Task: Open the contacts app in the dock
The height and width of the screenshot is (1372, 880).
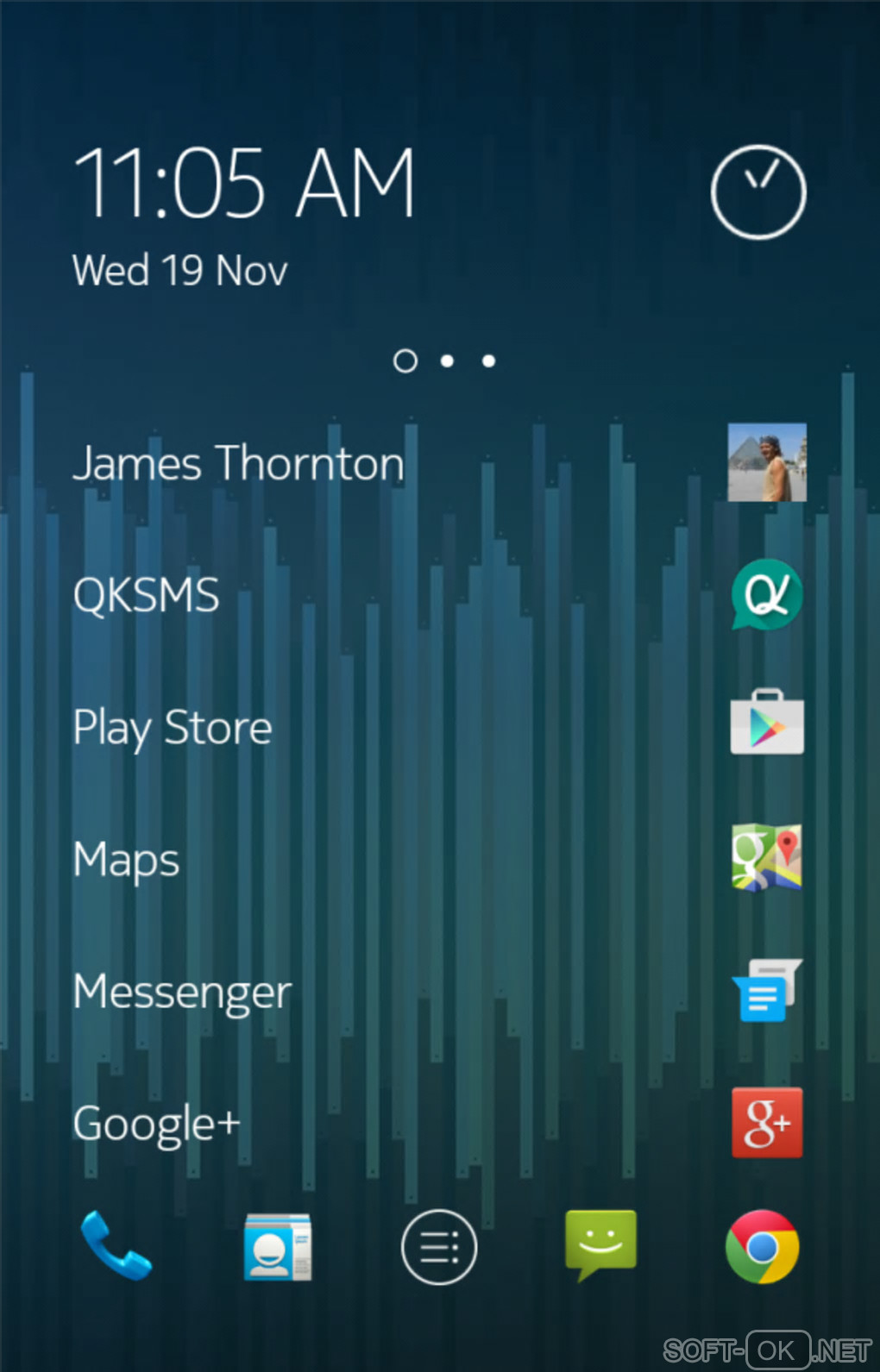Action: (277, 1247)
